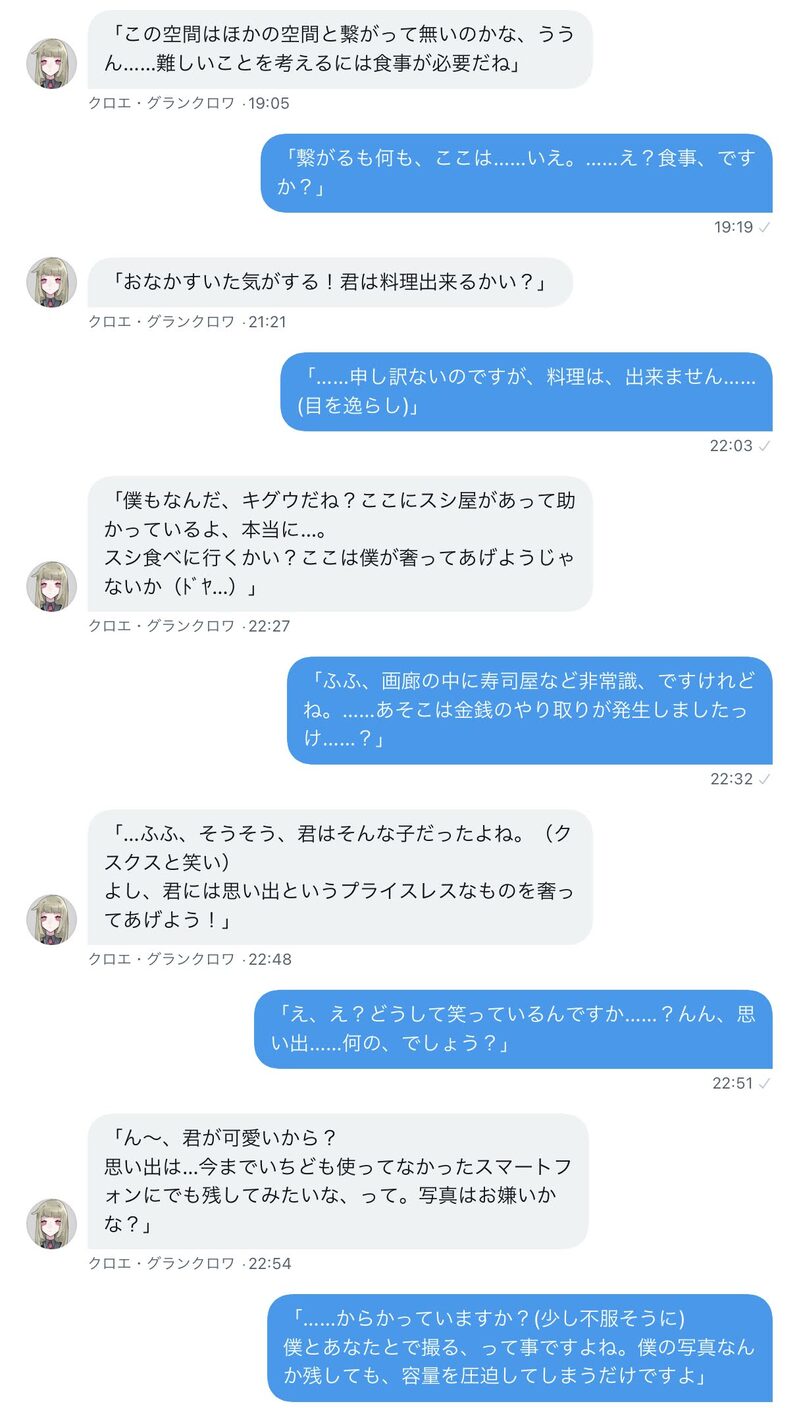Tap the avatar next to the 21:21 message
This screenshot has height=1408, width=799.
pos(51,282)
